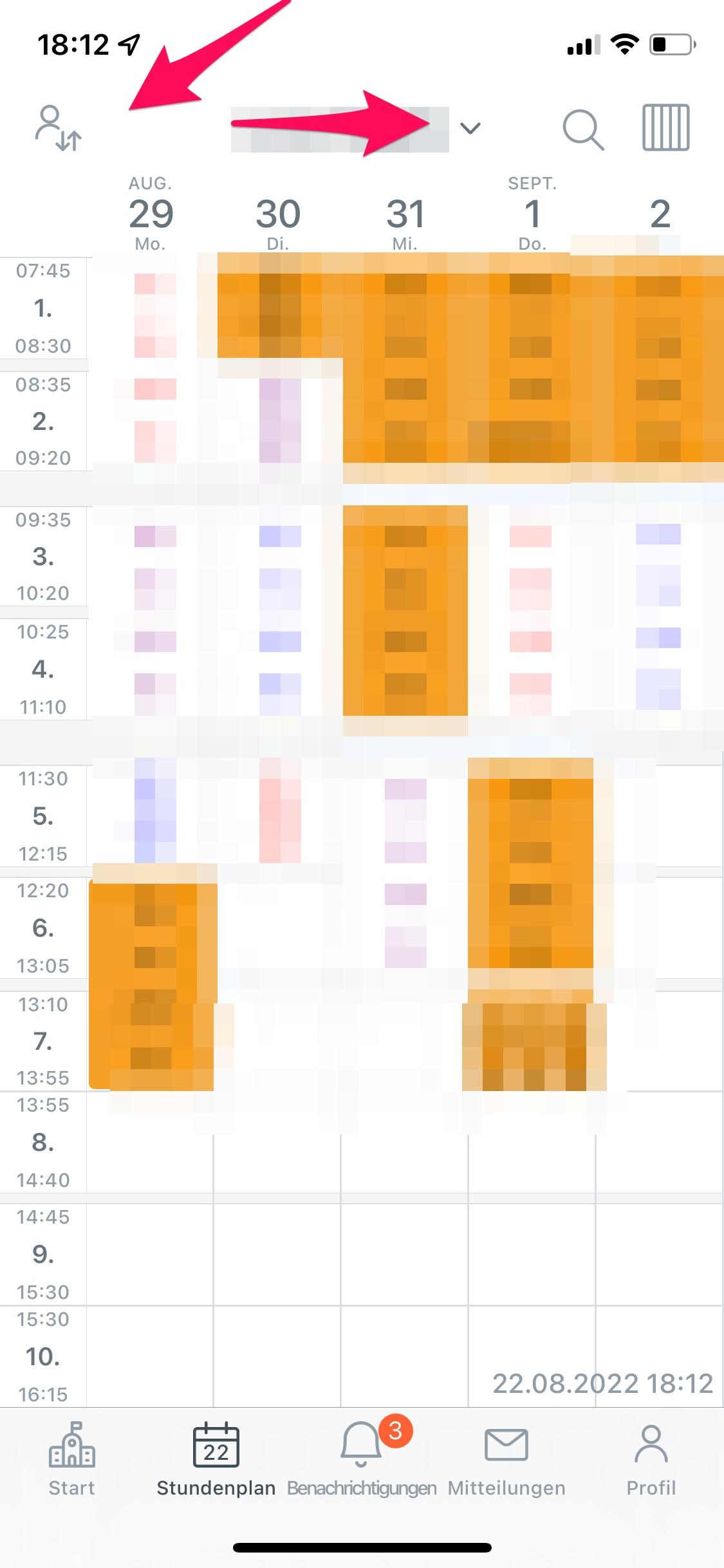724x1568 pixels.
Task: Expand the timetable name dropdown chevron
Action: pos(470,129)
